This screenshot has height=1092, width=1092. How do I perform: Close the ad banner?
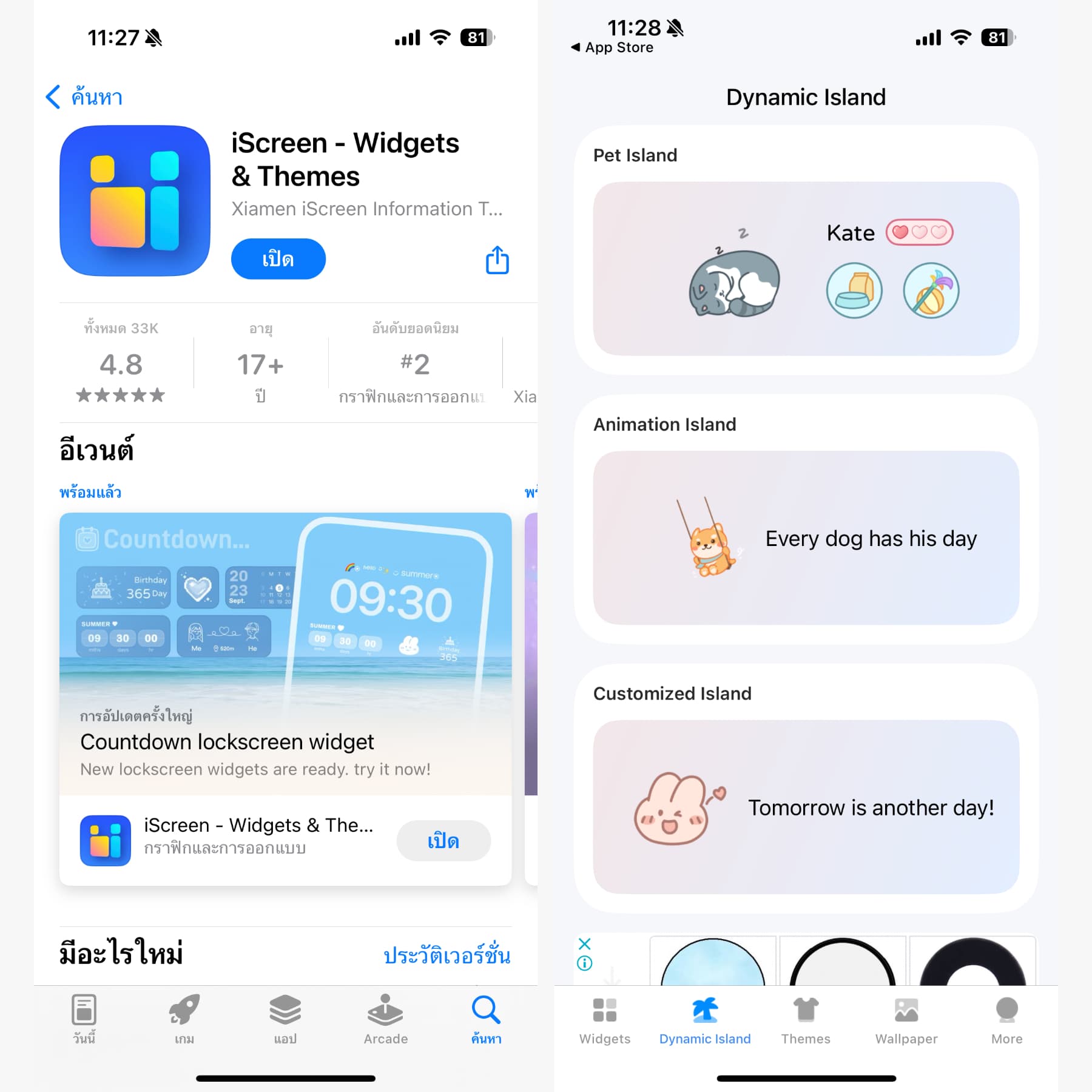click(584, 944)
